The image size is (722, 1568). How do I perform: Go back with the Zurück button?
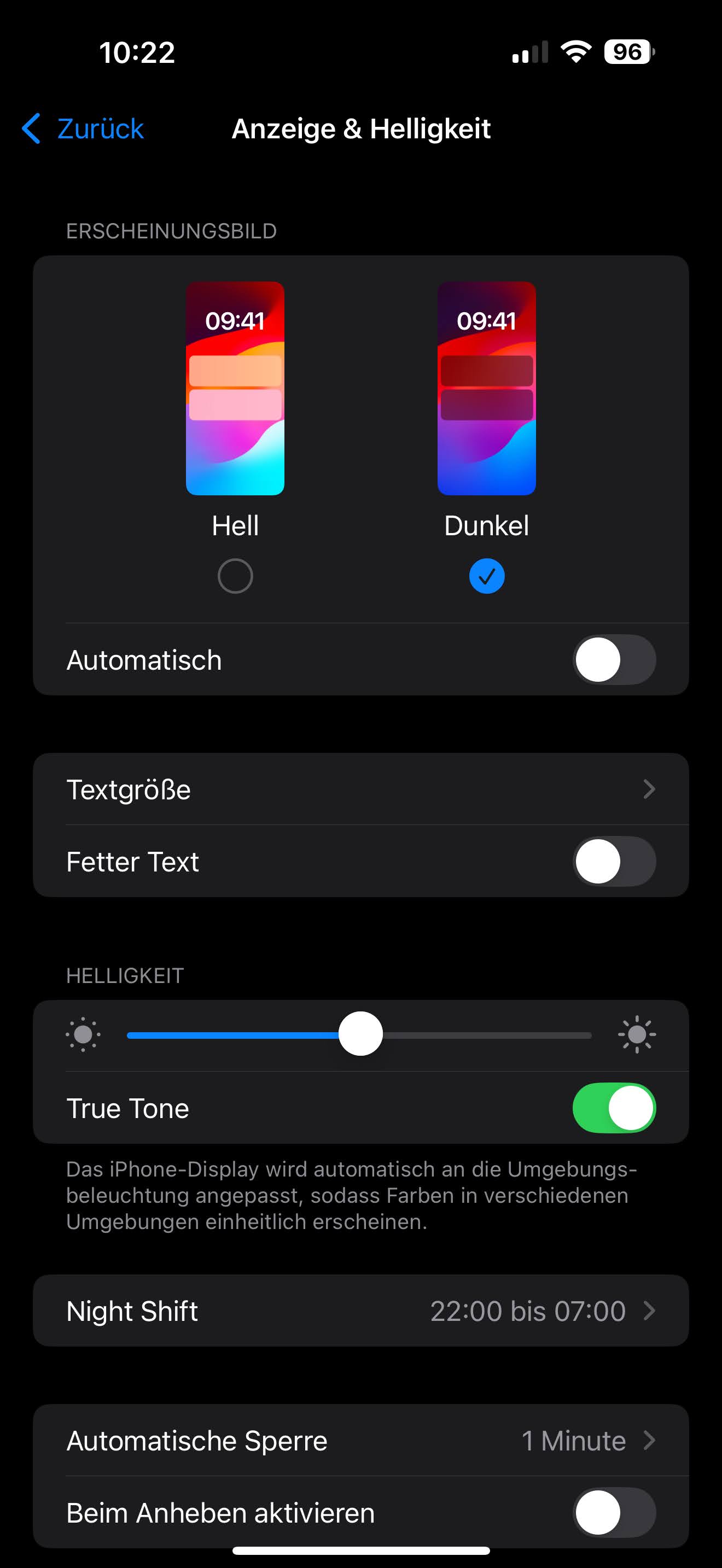coord(82,128)
